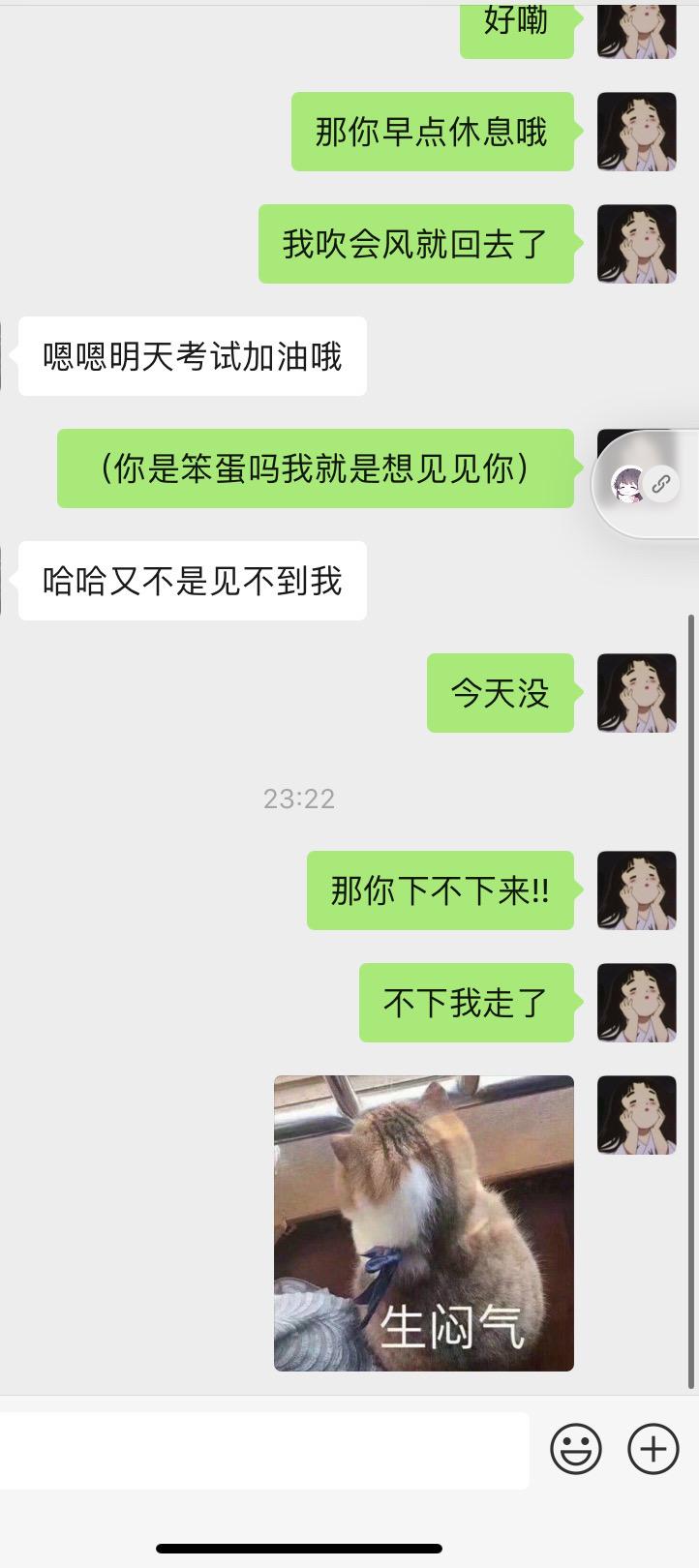This screenshot has width=699, height=1568.
Task: Tap the floating minimized link window
Action: (x=645, y=483)
